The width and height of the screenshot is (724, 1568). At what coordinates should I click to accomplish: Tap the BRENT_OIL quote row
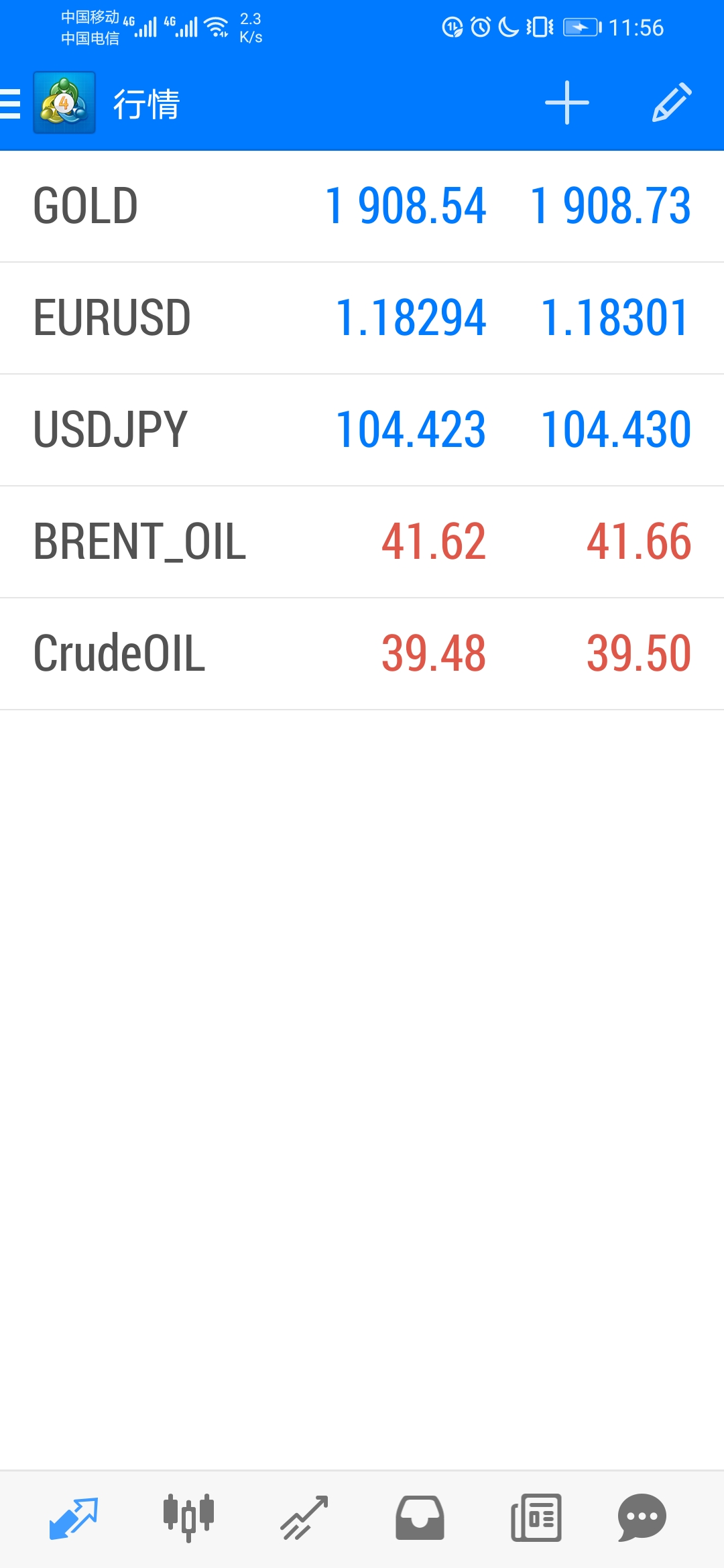[x=362, y=542]
